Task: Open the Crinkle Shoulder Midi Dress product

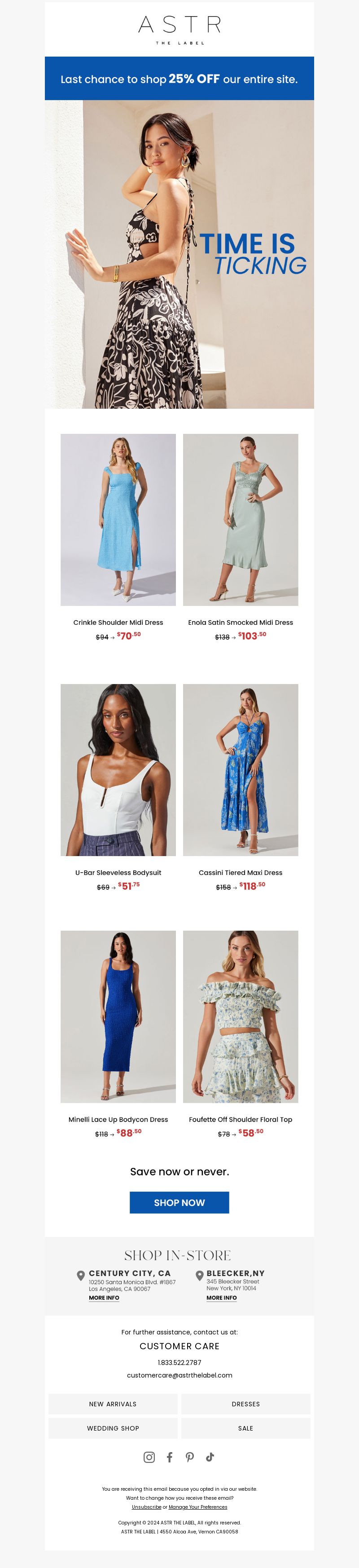Action: tap(118, 519)
